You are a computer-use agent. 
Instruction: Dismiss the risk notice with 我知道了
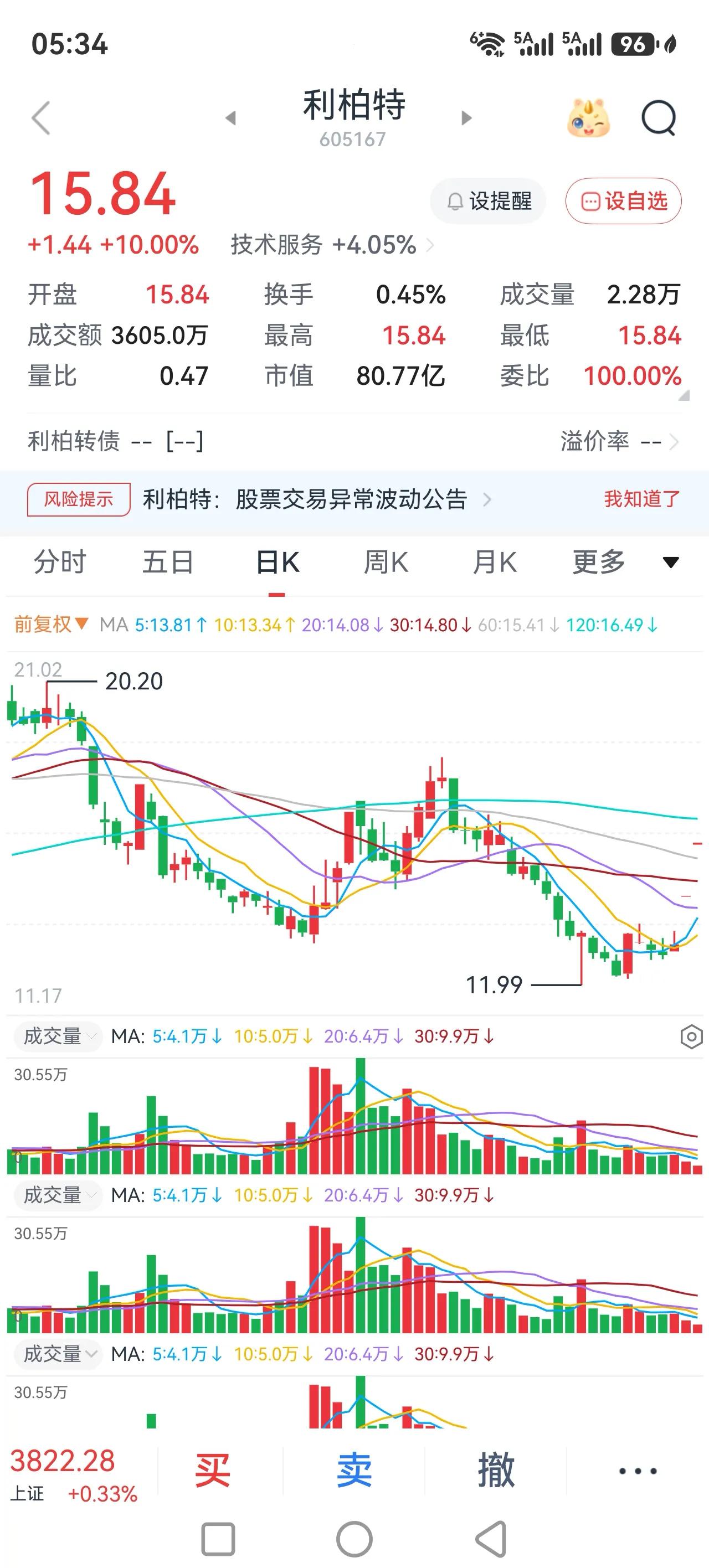pyautogui.click(x=642, y=499)
